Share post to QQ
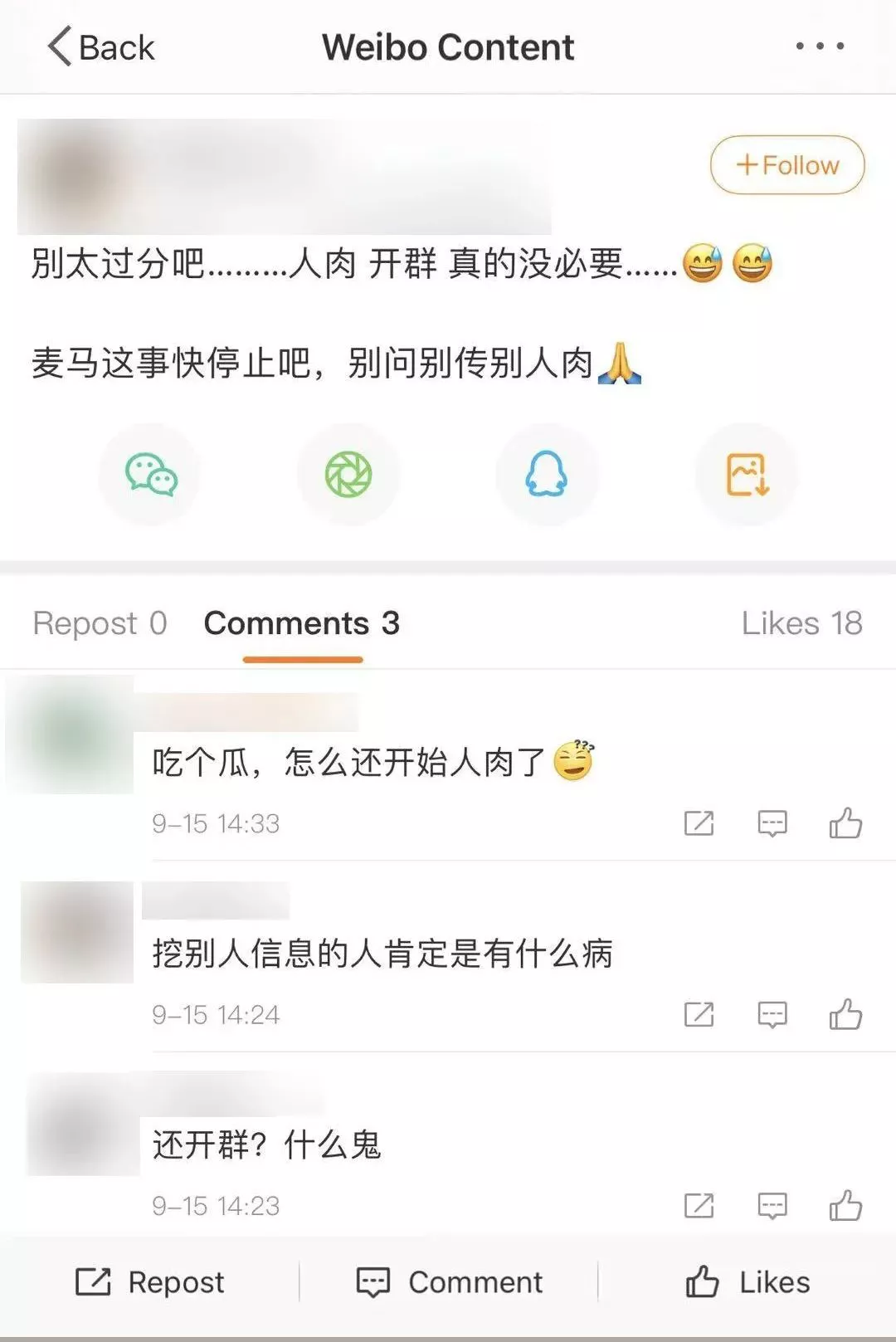The height and width of the screenshot is (1342, 896). point(547,475)
